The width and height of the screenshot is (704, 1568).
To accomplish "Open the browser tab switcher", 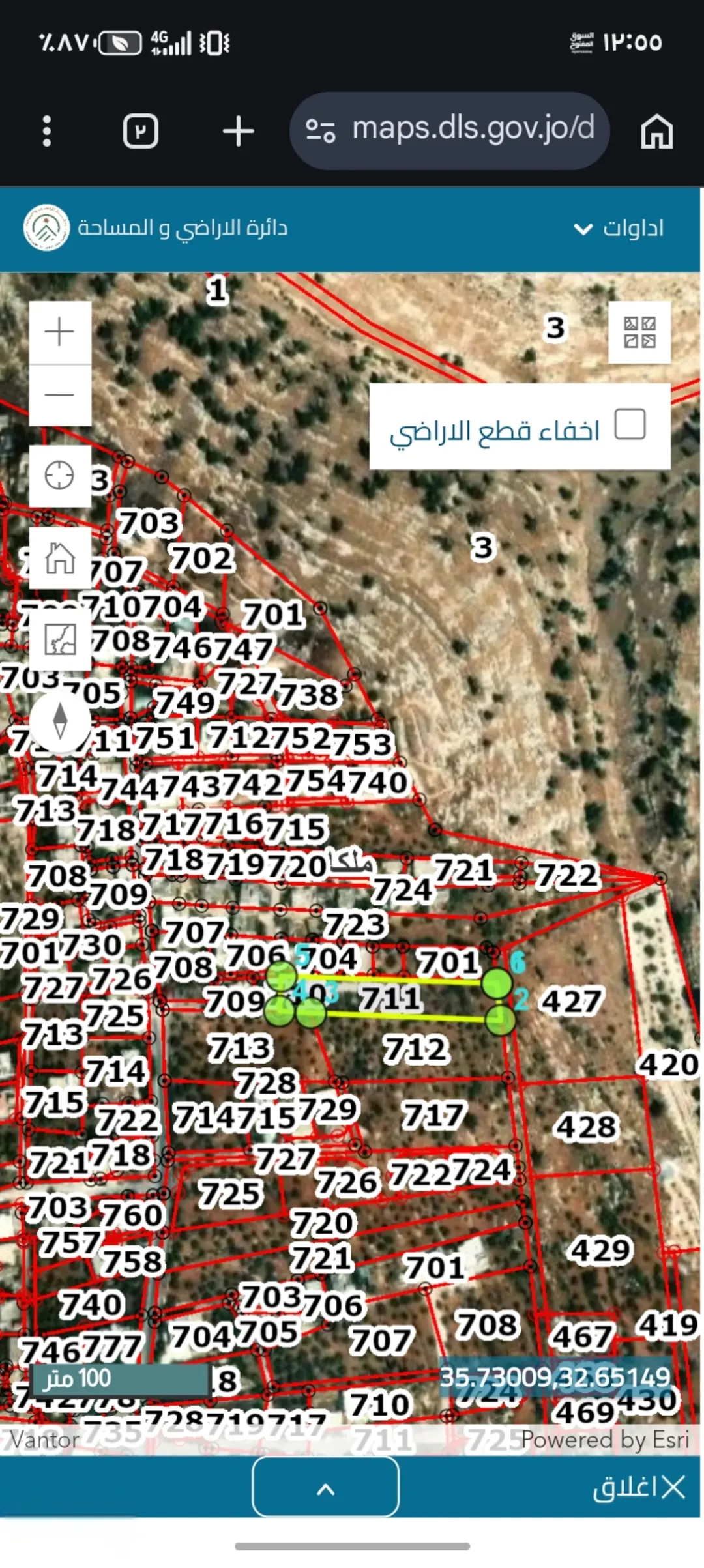I will (x=141, y=131).
